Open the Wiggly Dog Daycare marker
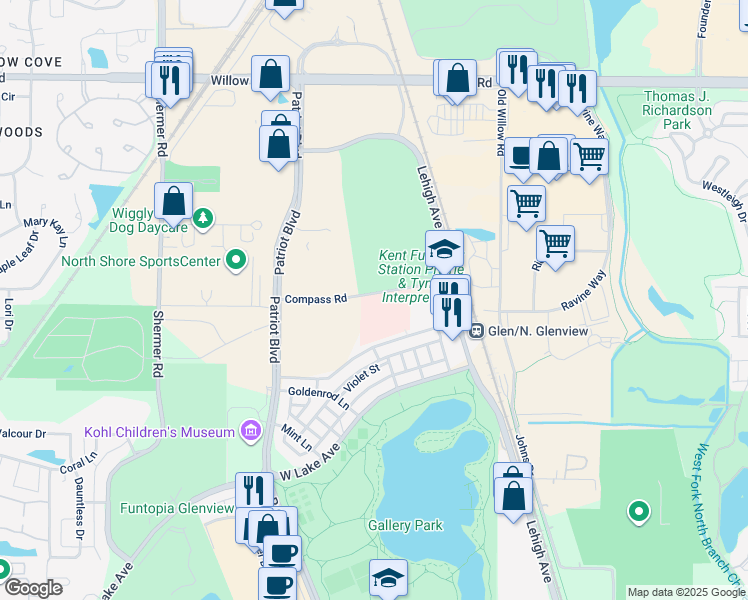Viewport: 748px width, 600px height. pos(203,218)
